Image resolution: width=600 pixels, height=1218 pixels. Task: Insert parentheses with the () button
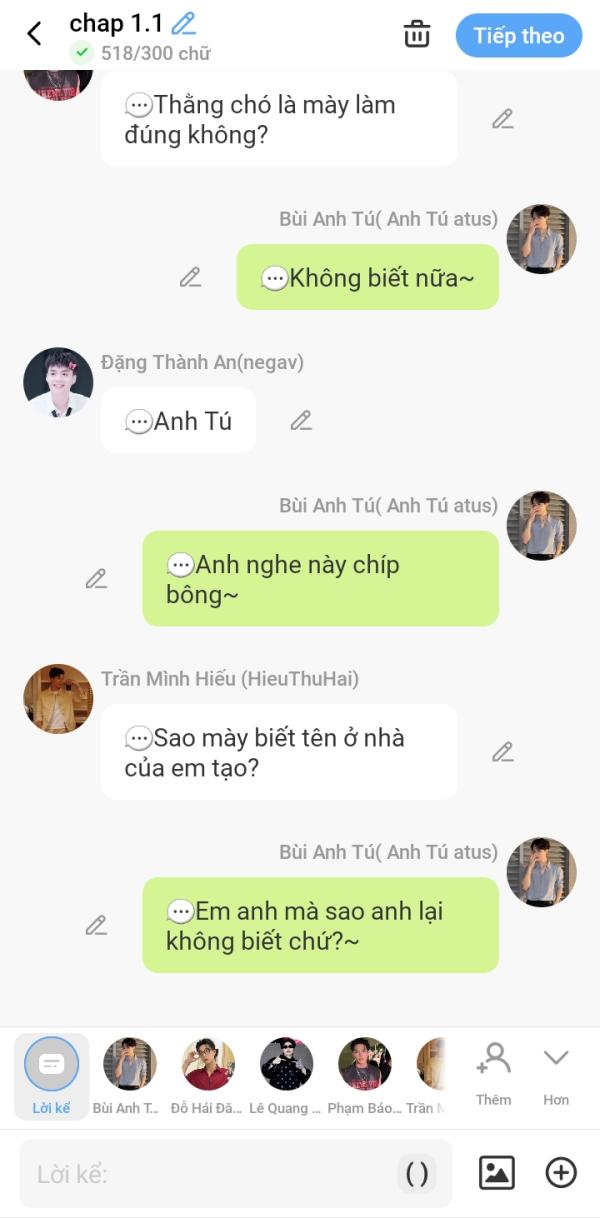click(417, 1174)
